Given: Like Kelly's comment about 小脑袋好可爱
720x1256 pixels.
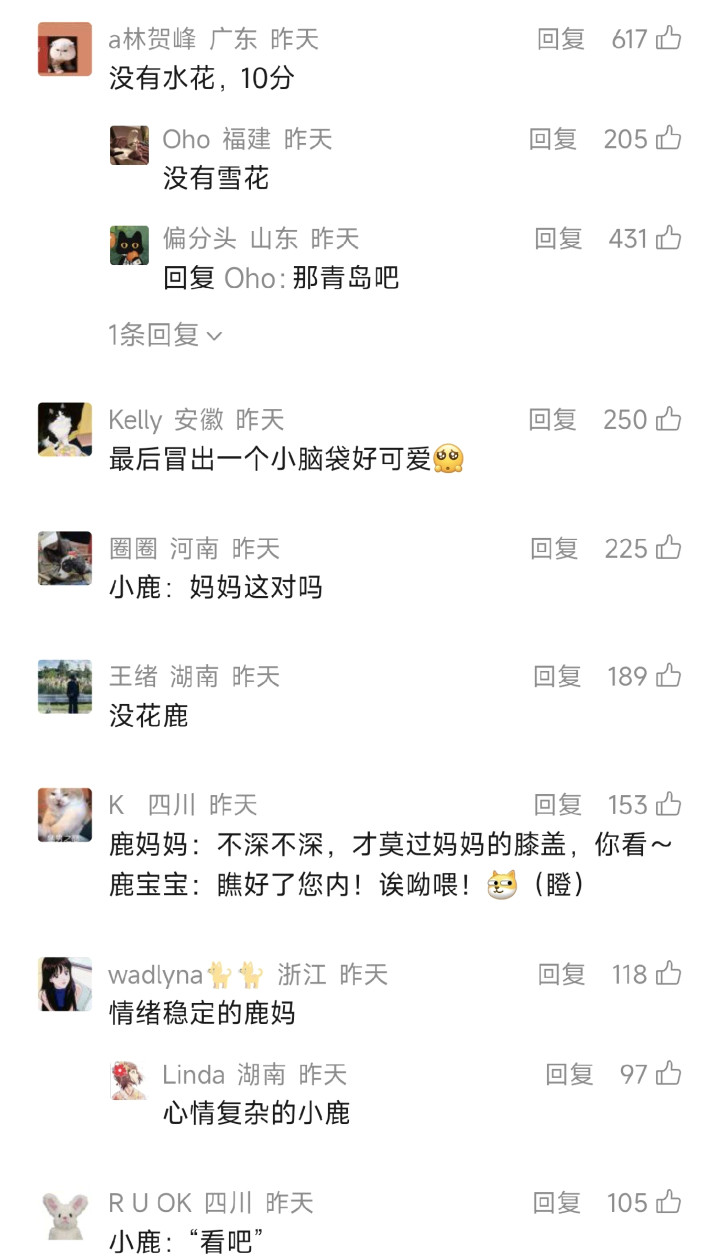Looking at the screenshot, I should point(668,419).
